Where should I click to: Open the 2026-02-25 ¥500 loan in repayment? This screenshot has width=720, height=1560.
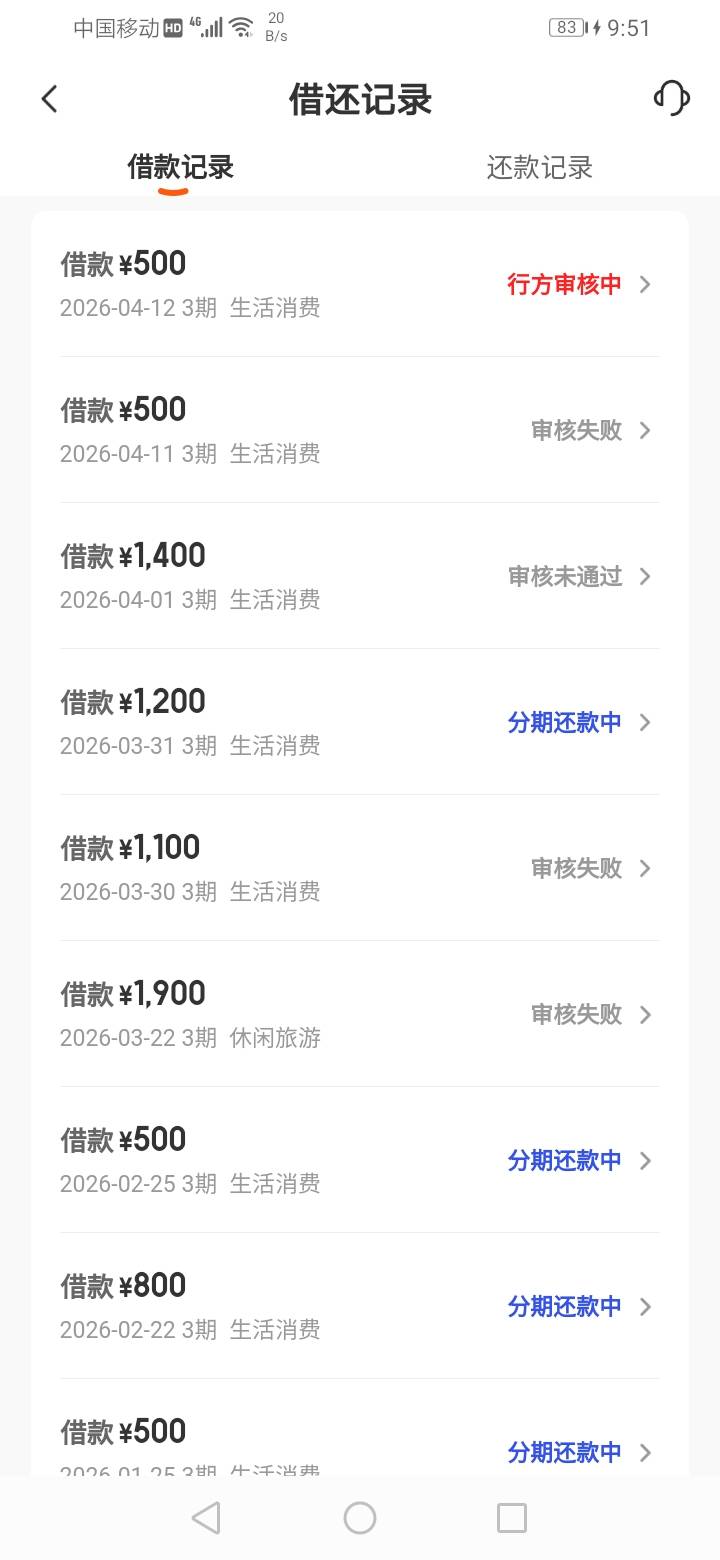[360, 1160]
